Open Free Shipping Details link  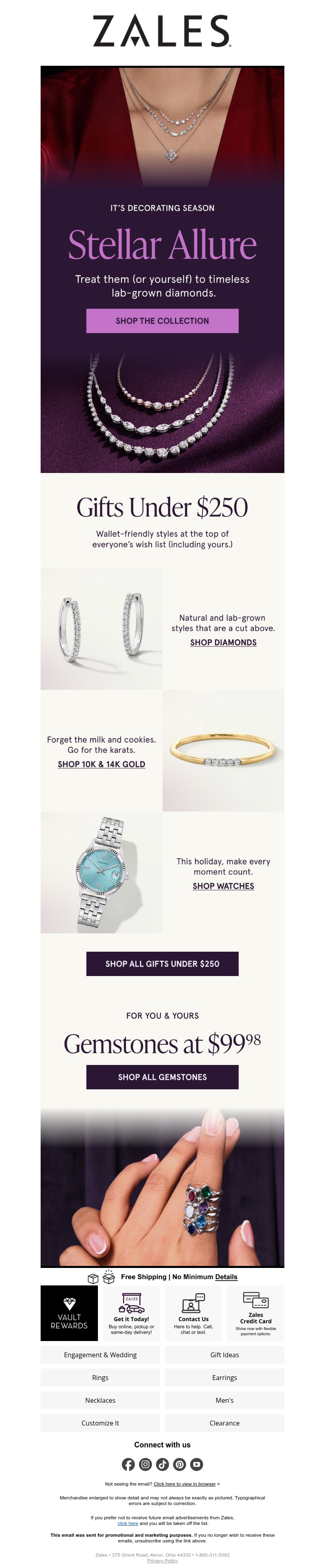click(226, 1276)
